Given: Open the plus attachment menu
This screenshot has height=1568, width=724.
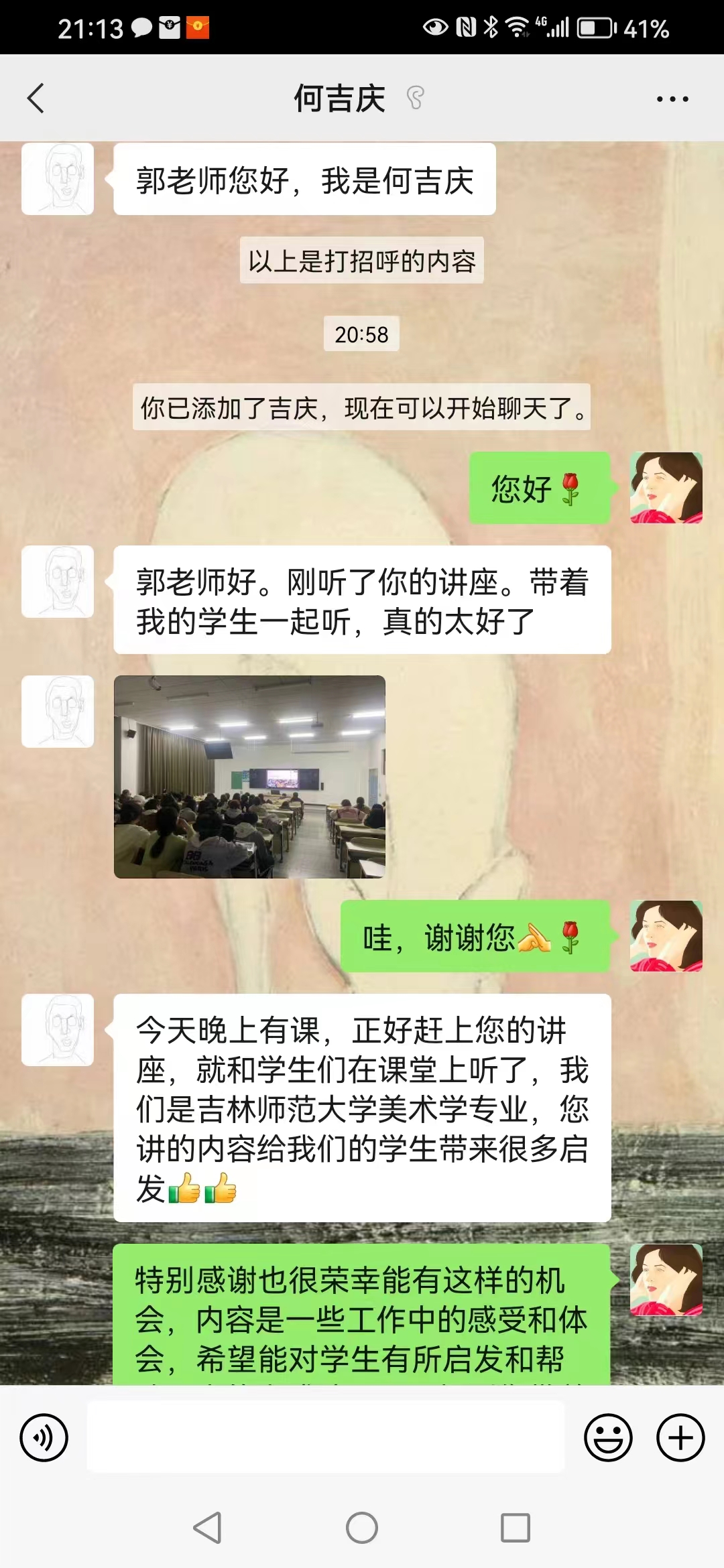Looking at the screenshot, I should tap(680, 1437).
